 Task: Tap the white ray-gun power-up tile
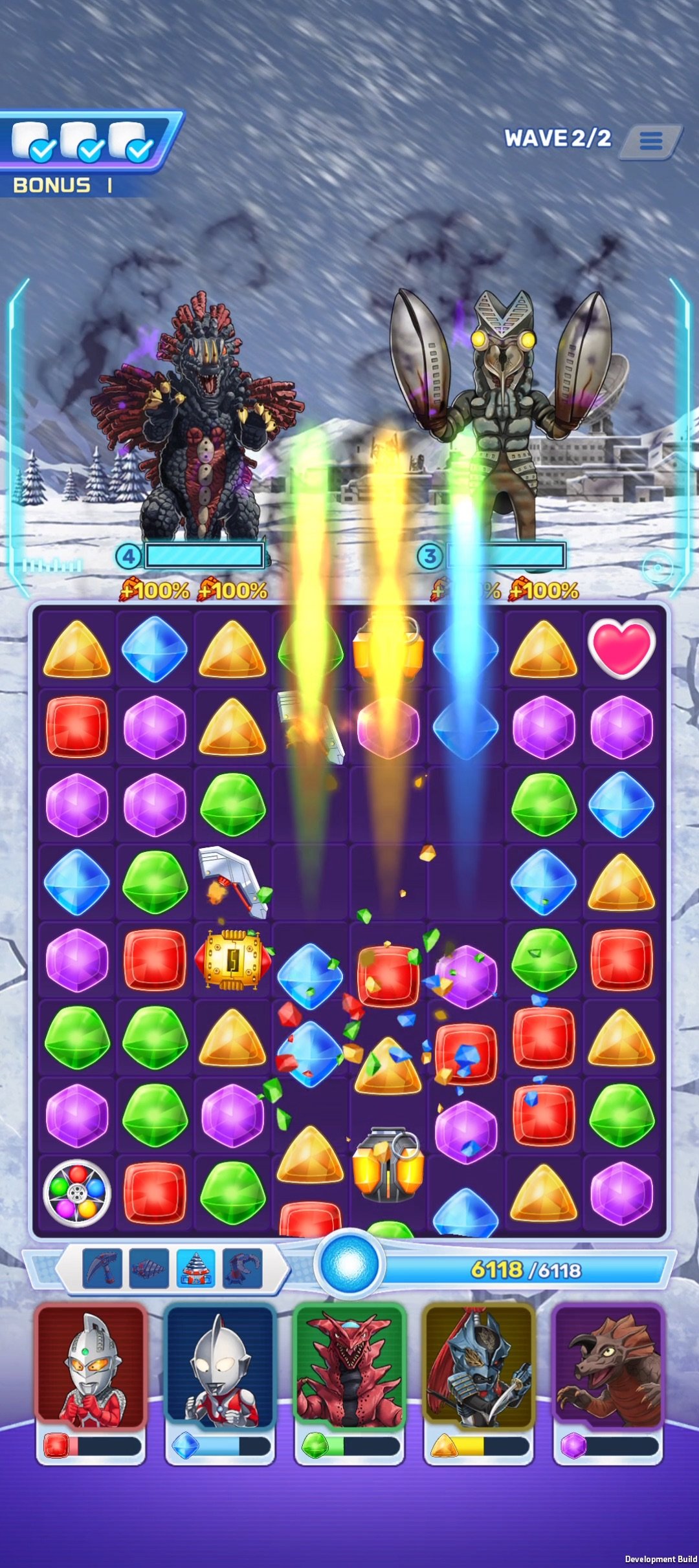234,881
